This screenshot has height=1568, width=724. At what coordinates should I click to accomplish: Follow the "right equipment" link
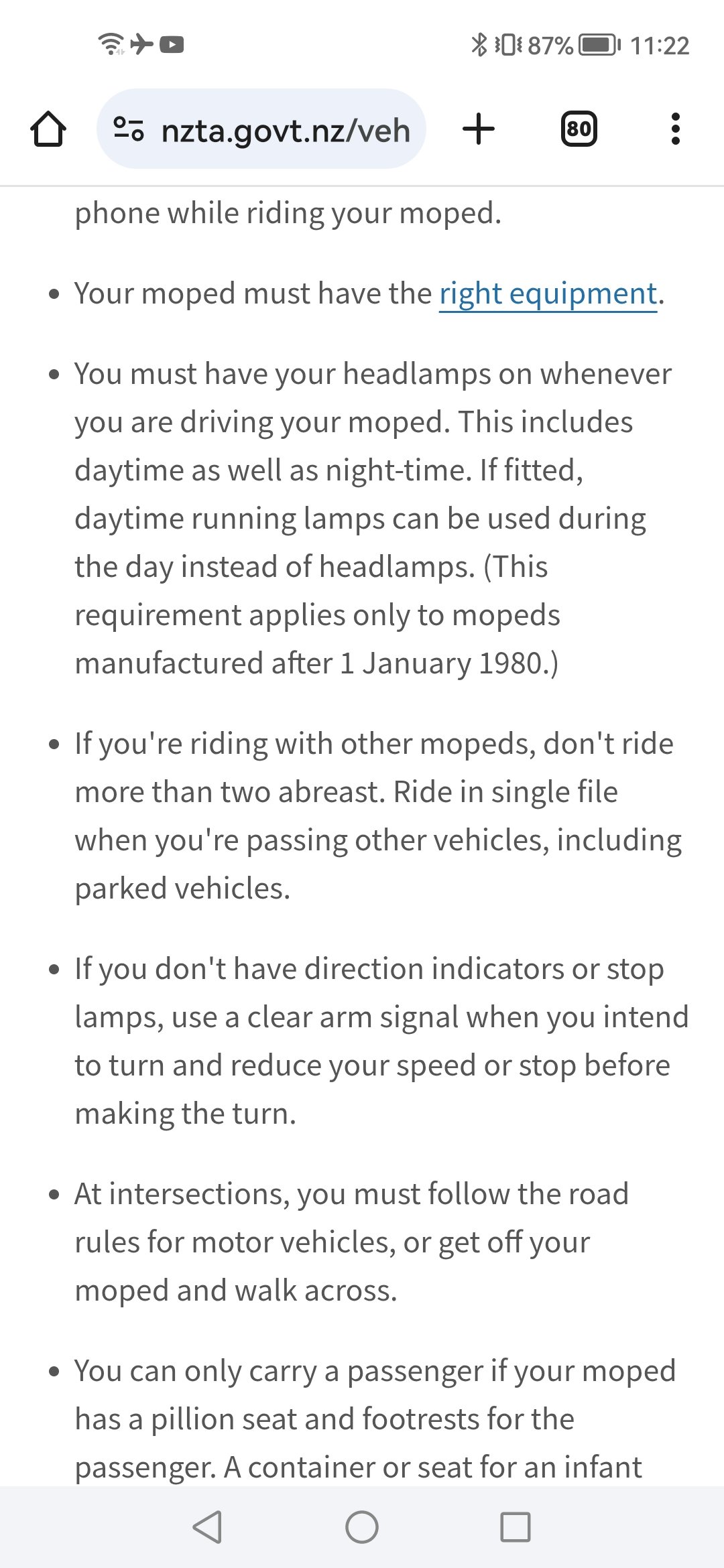tap(548, 293)
